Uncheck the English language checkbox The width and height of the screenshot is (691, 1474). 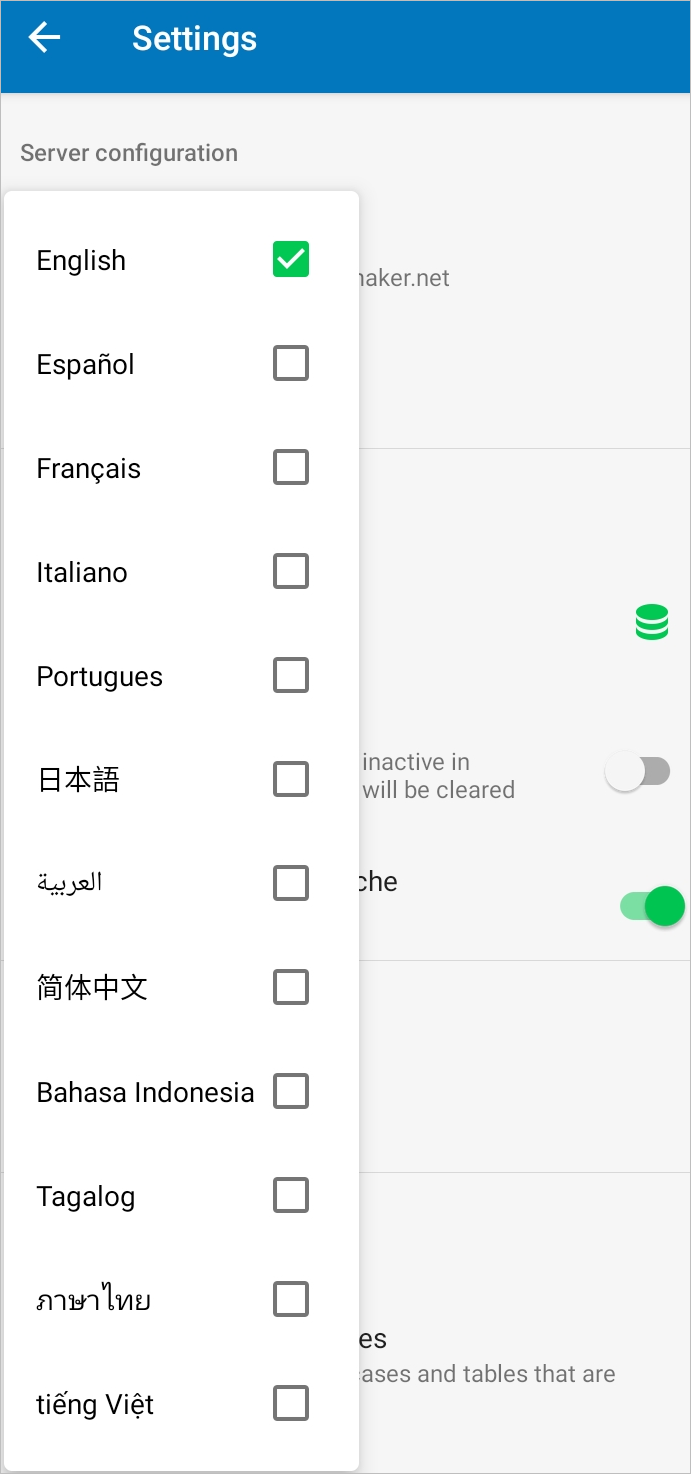291,259
